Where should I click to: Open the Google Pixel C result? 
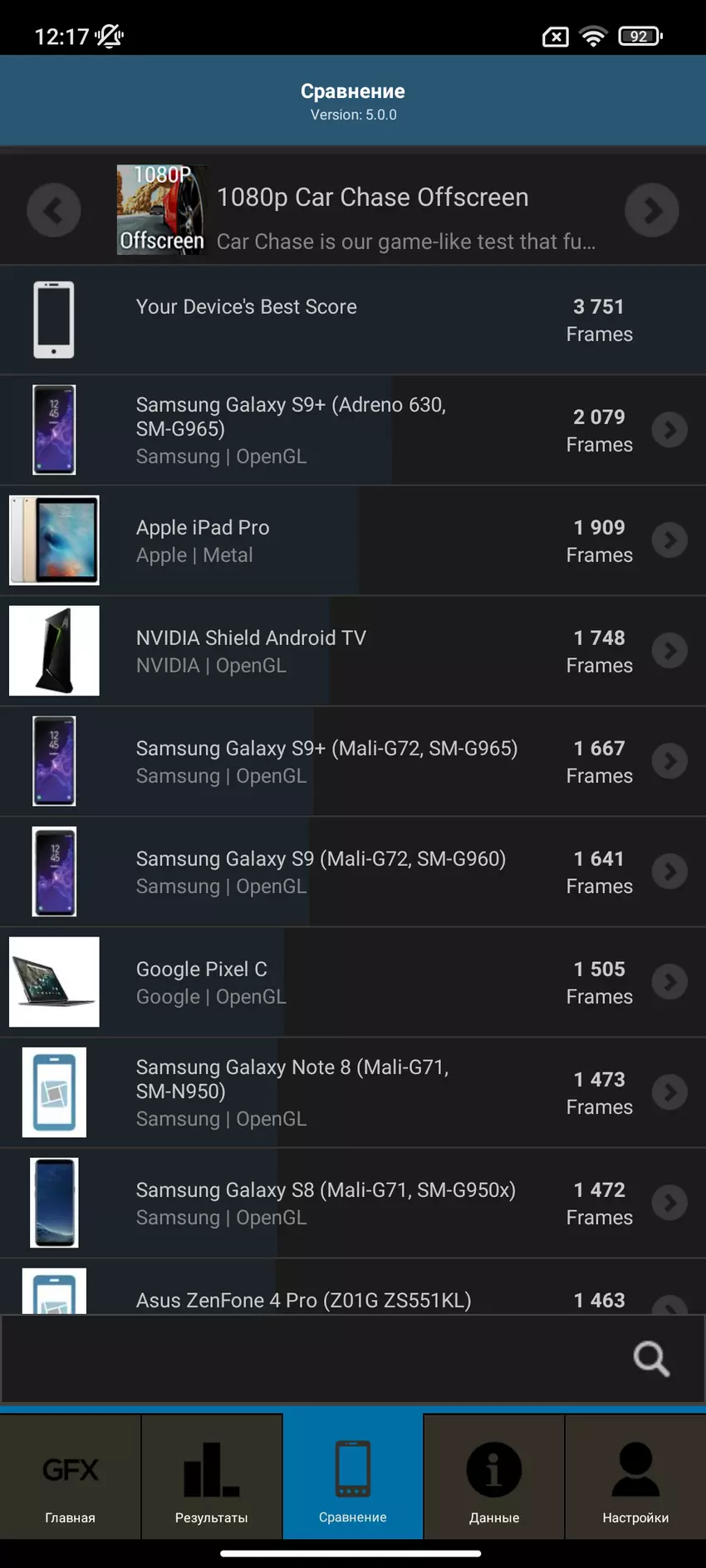pos(353,982)
